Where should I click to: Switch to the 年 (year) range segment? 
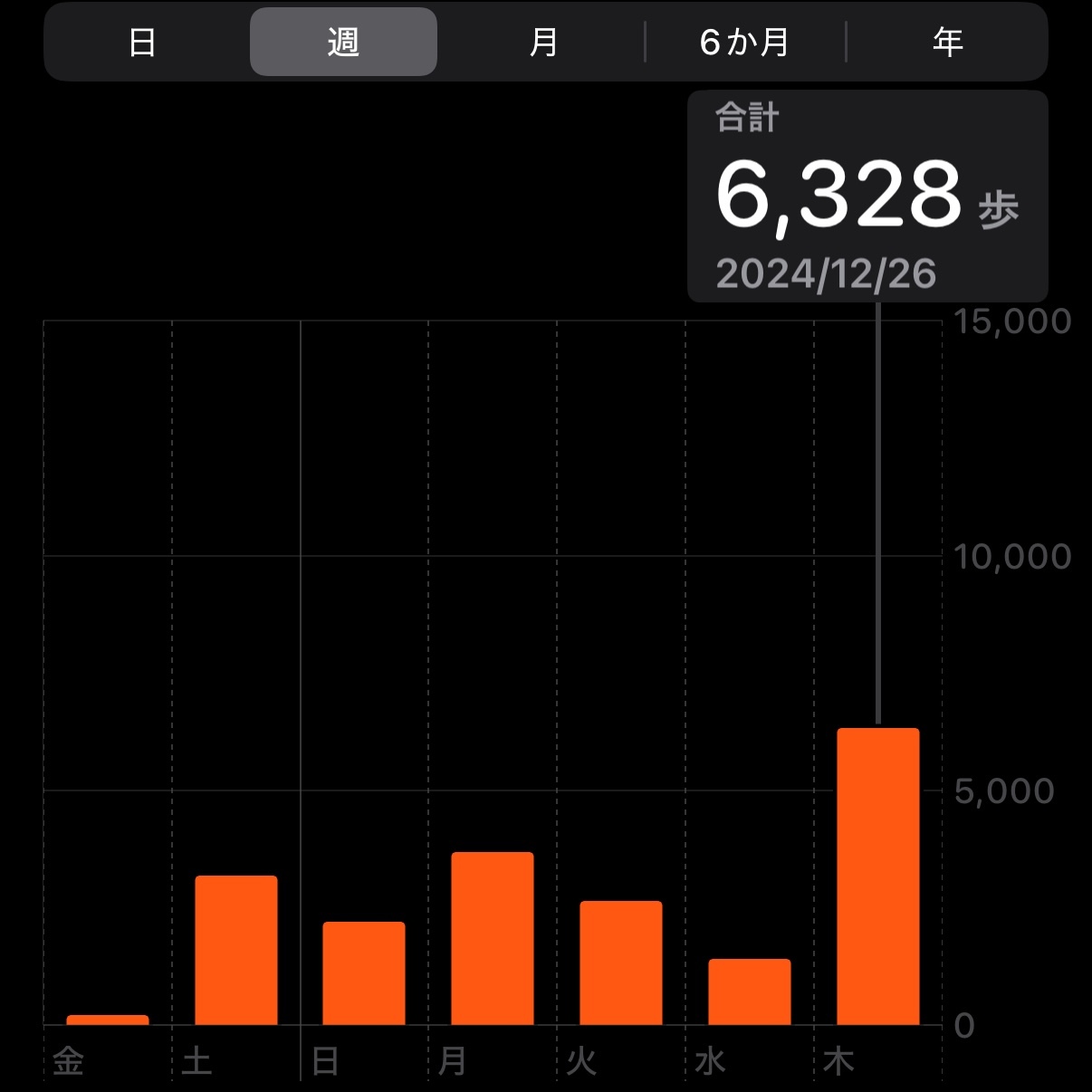point(947,43)
